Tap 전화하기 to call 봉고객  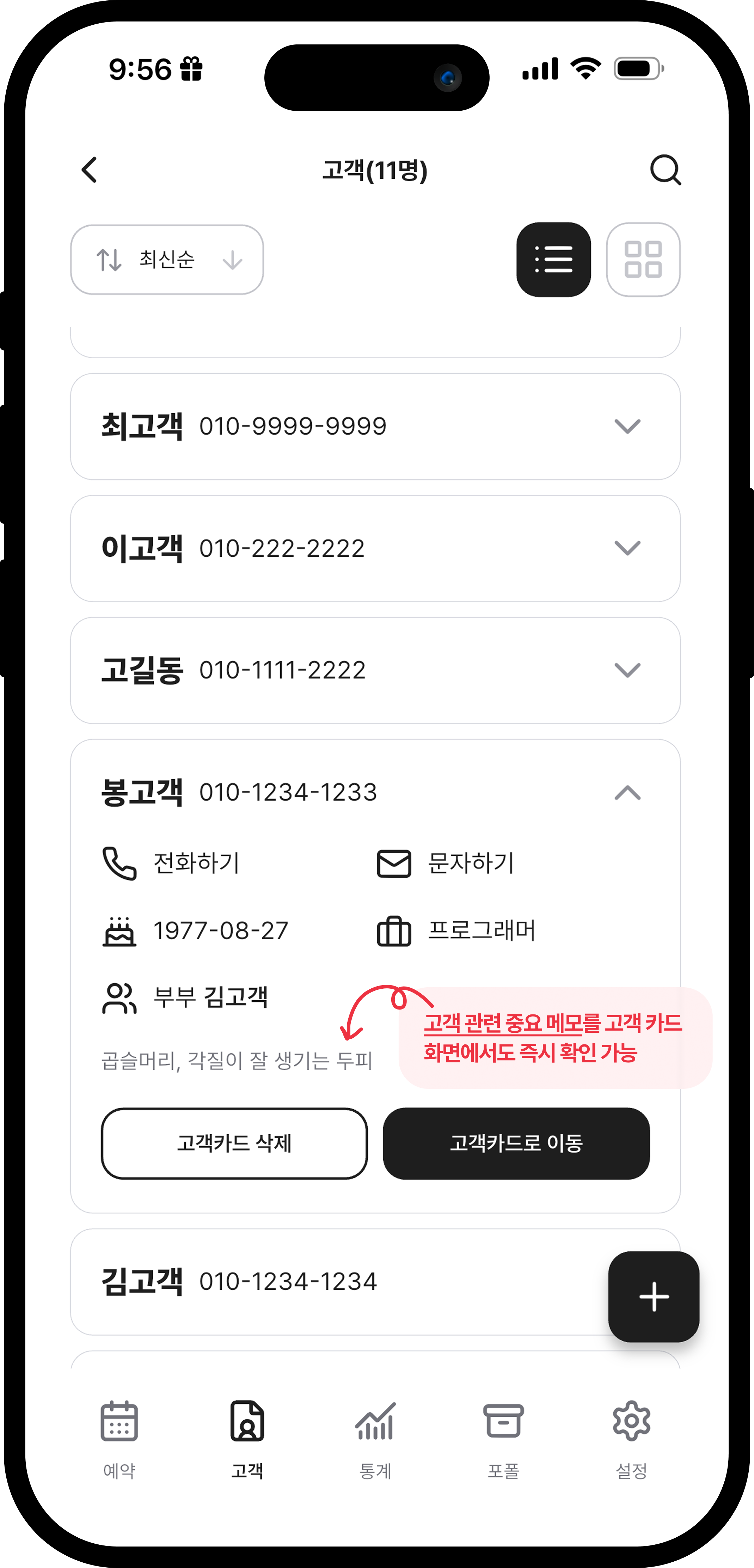coord(172,863)
